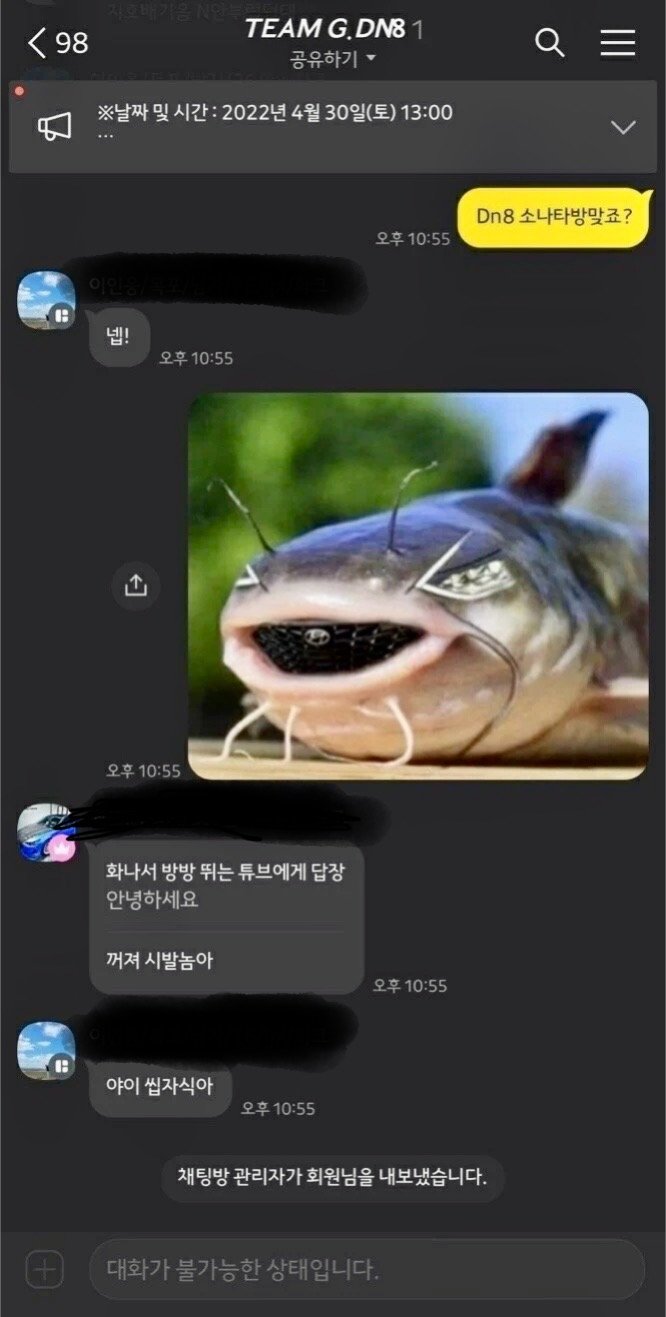View the profile of the user who sent 넵!
666x1317 pixels.
tap(46, 299)
